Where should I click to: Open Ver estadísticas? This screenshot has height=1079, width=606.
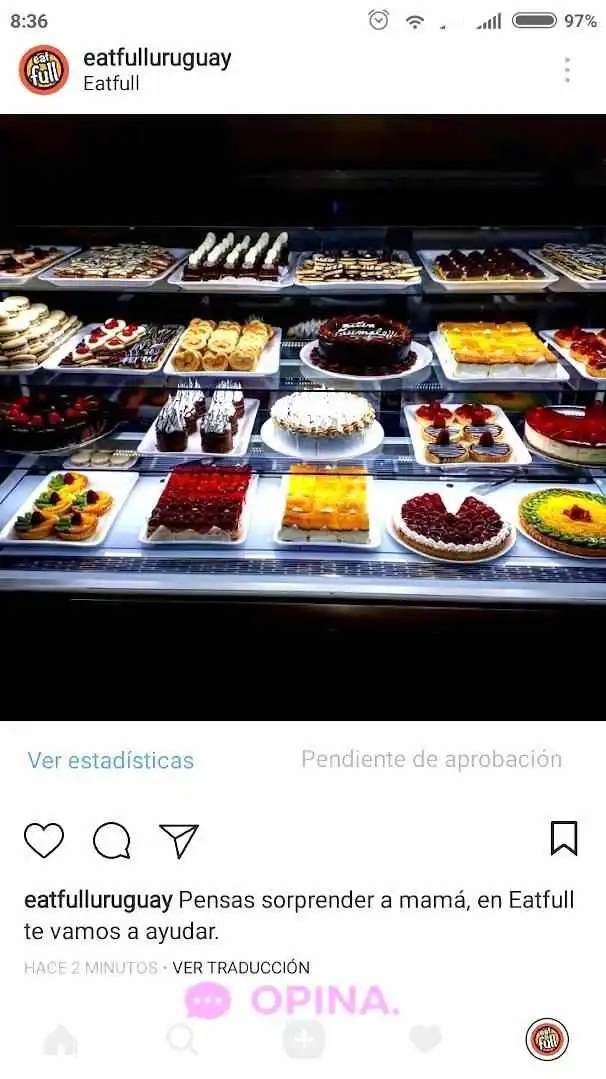point(110,760)
